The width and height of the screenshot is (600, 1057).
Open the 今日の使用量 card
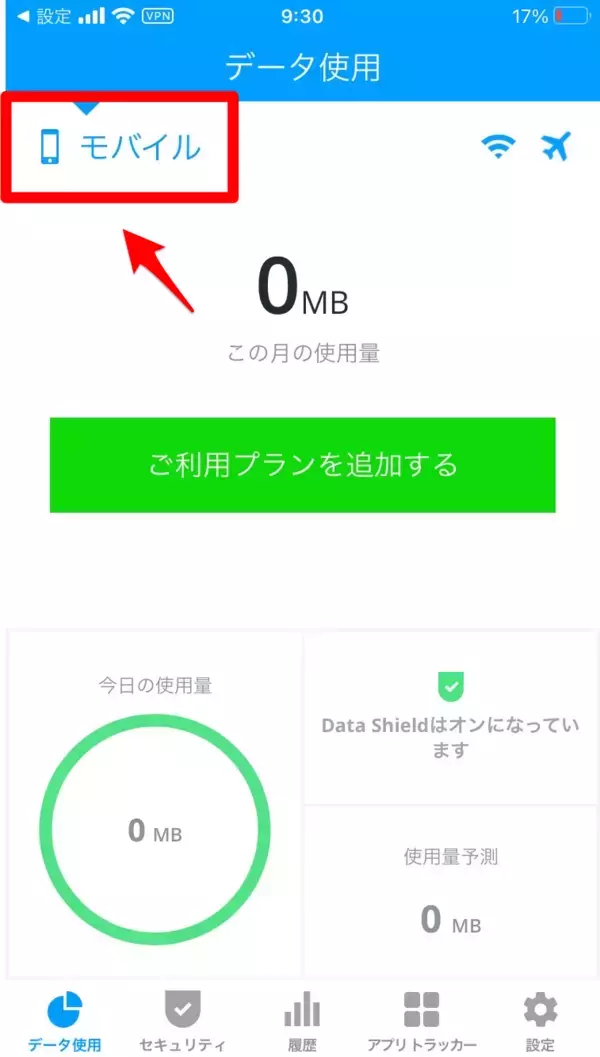click(x=155, y=805)
